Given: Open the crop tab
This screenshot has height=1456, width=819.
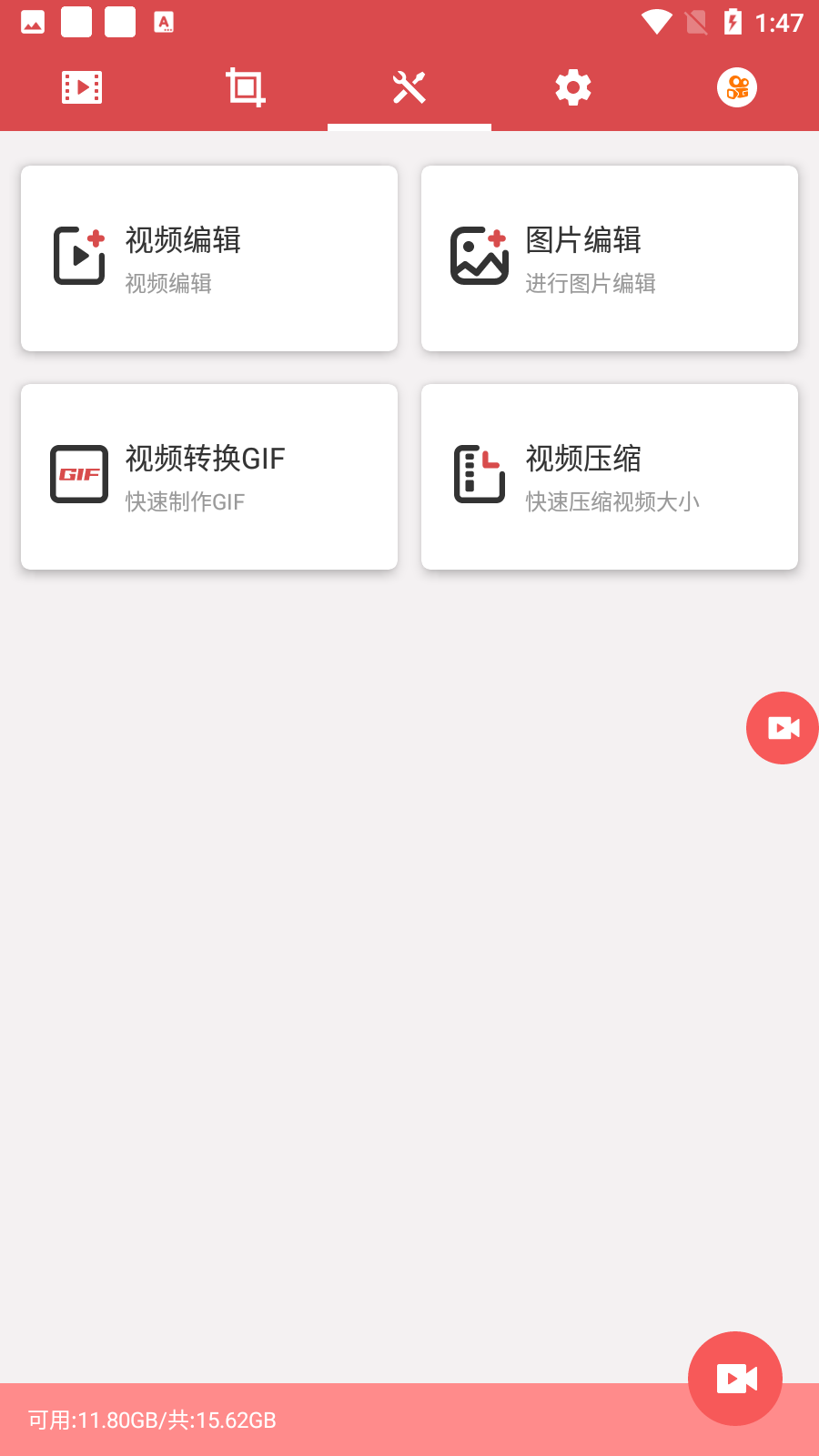Looking at the screenshot, I should (246, 88).
